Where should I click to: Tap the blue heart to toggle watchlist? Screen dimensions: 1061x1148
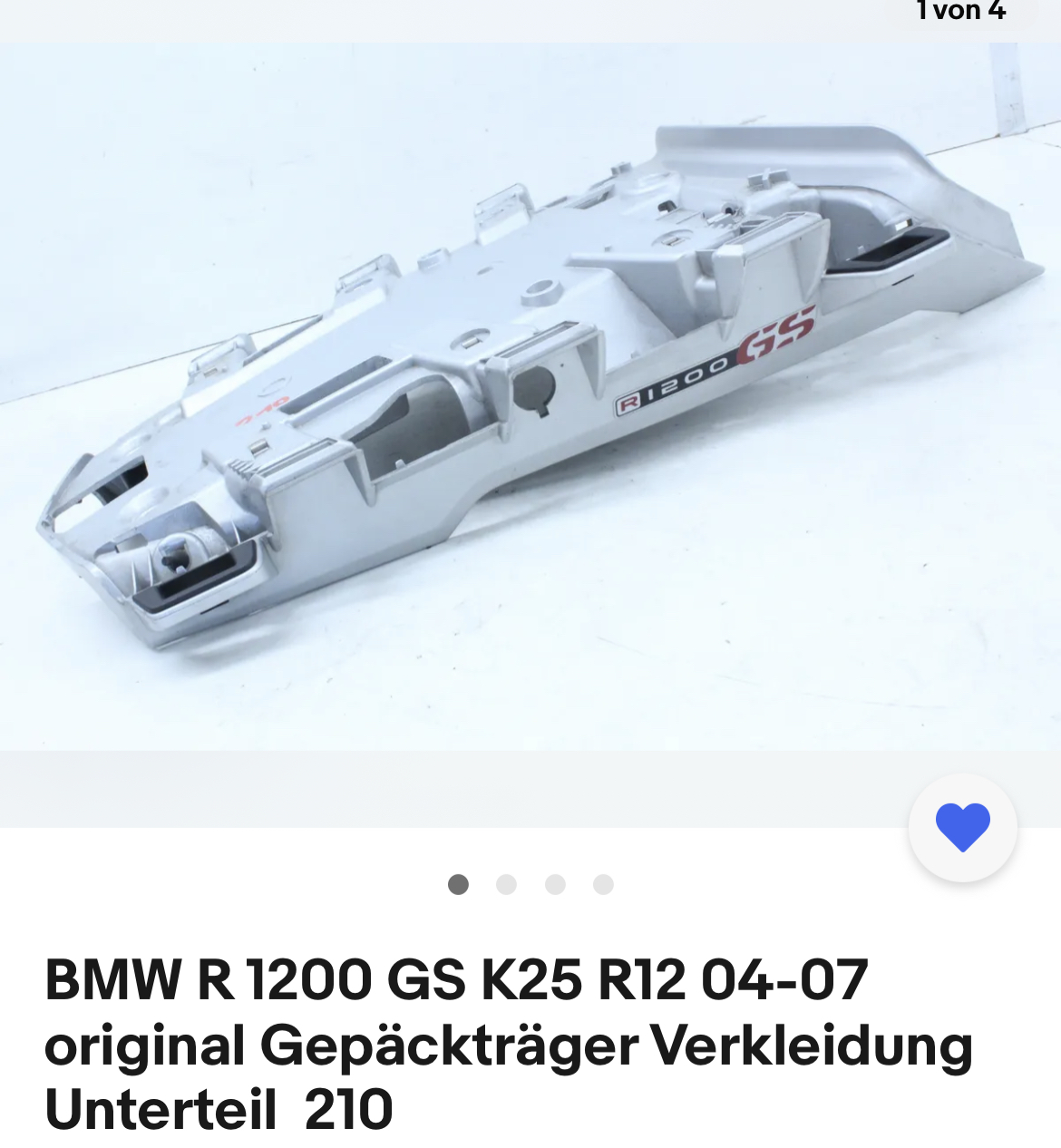(962, 827)
